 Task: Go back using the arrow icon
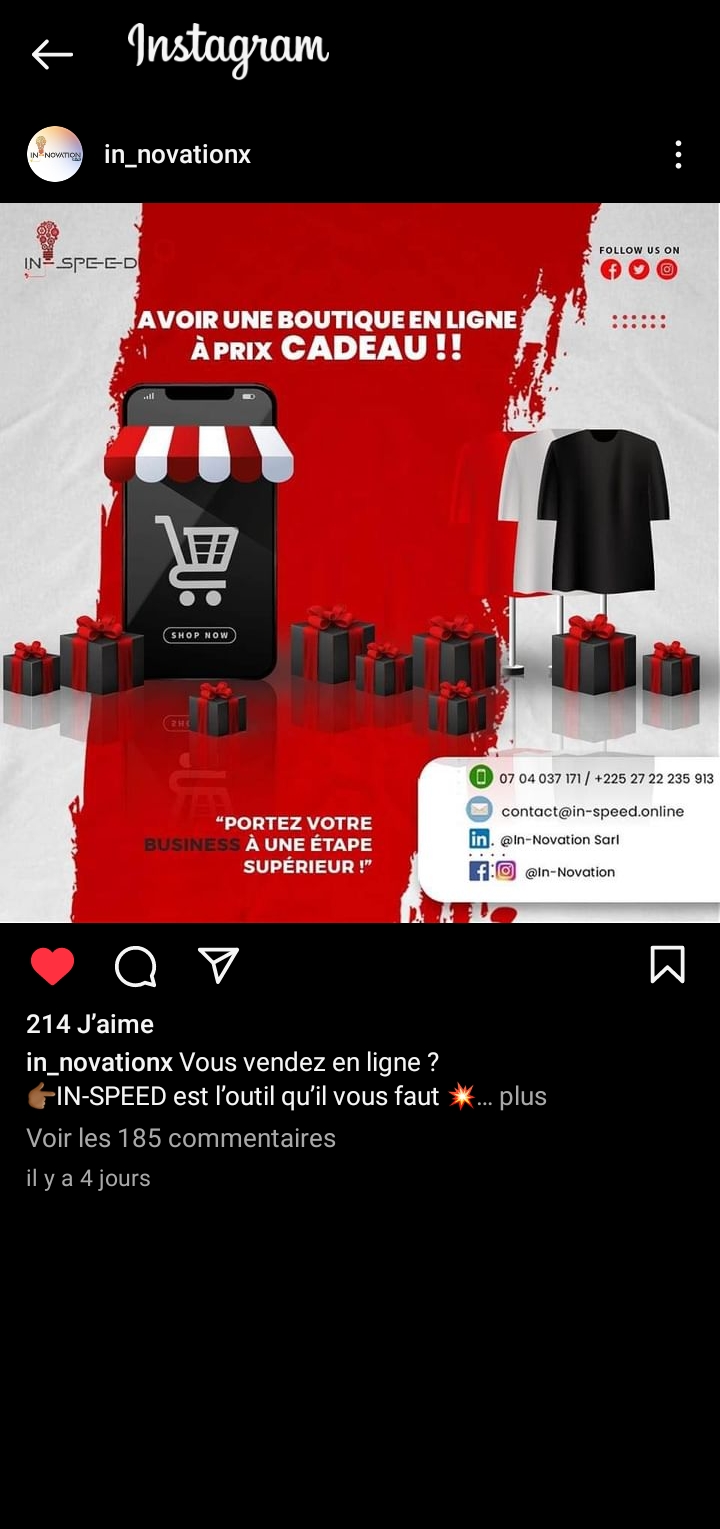(52, 54)
